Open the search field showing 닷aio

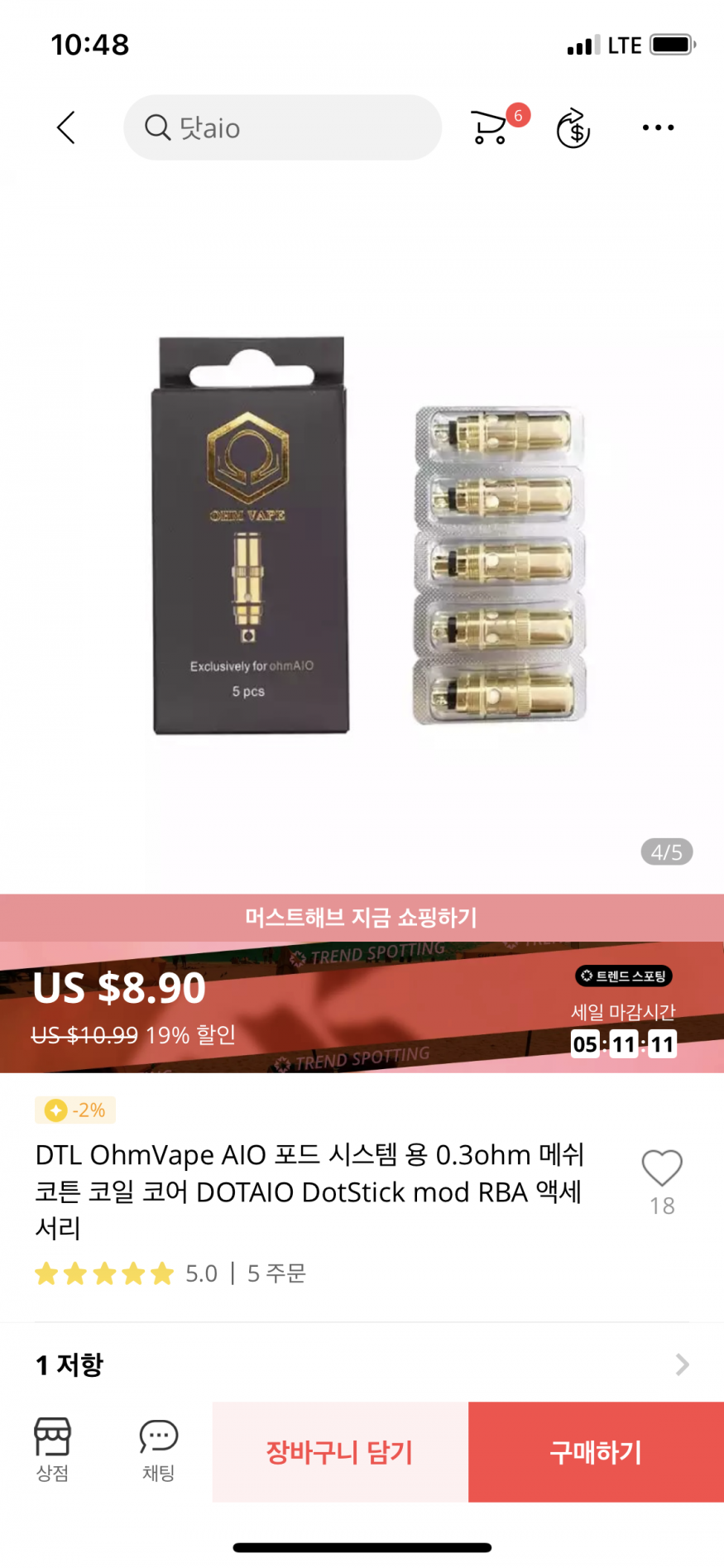tap(282, 128)
